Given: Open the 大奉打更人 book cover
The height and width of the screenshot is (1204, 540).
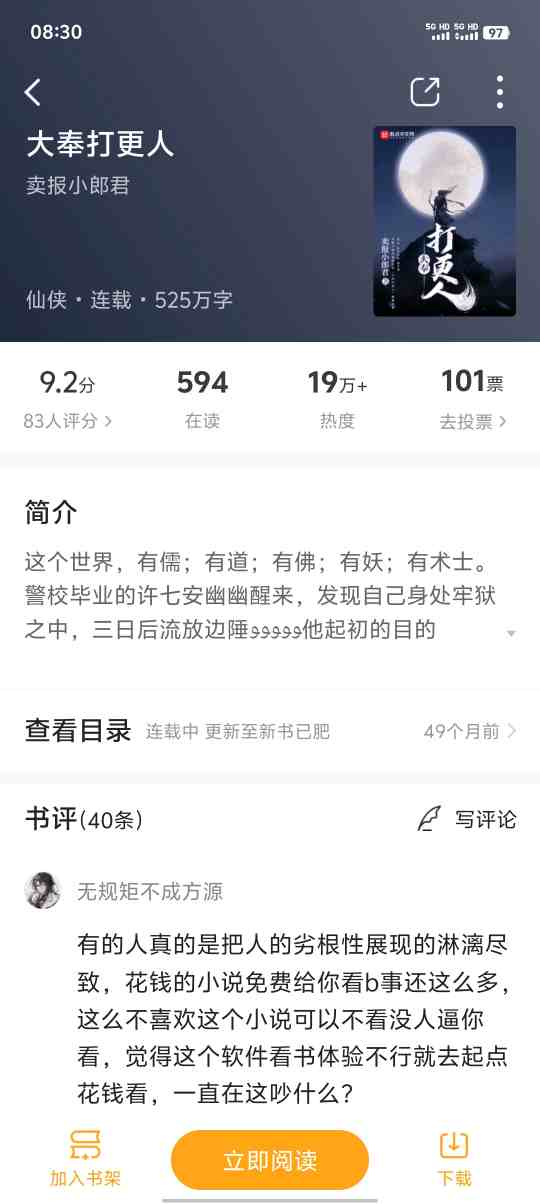Looking at the screenshot, I should click(x=444, y=221).
